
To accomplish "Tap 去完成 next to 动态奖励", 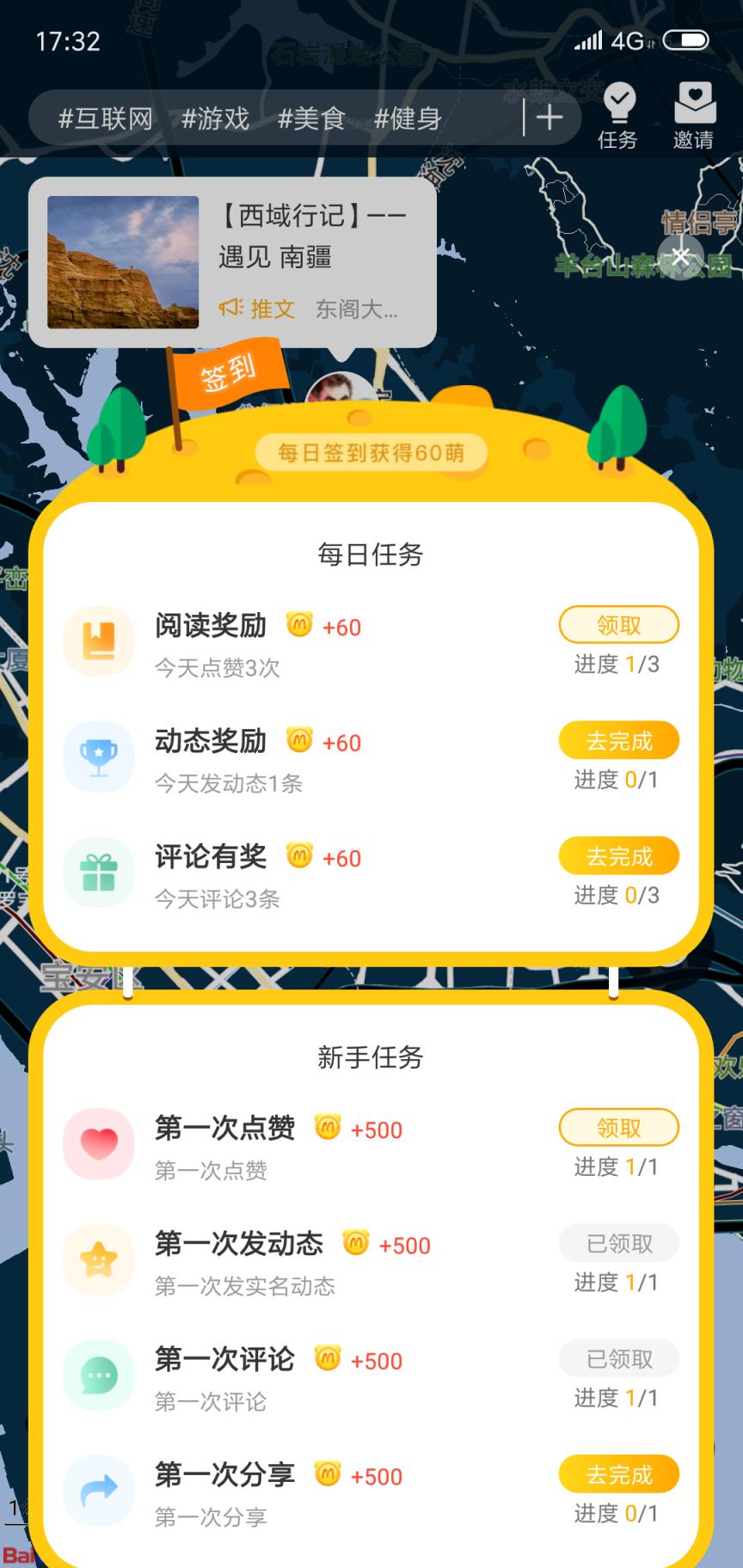I will pyautogui.click(x=618, y=740).
